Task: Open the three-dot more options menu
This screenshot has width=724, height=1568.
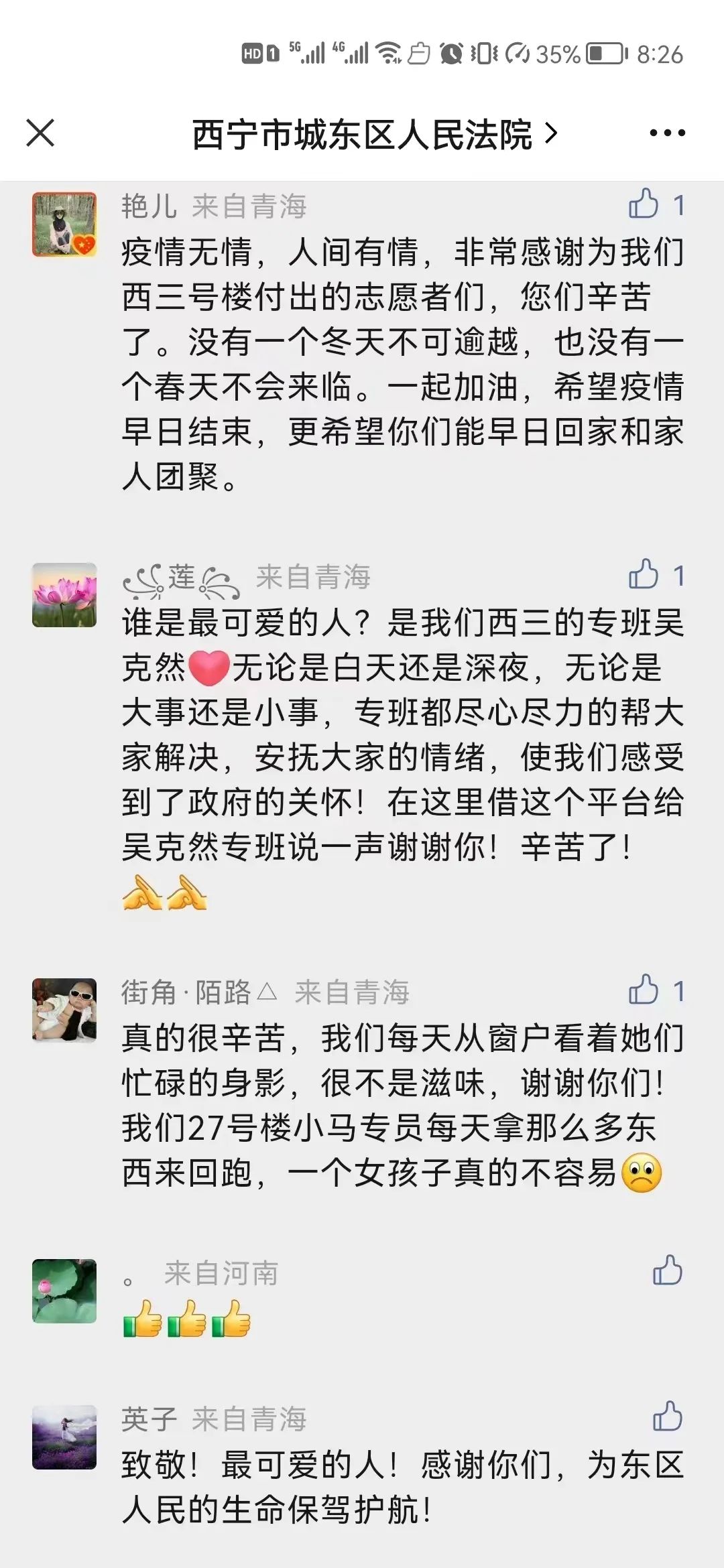Action: coord(667,133)
